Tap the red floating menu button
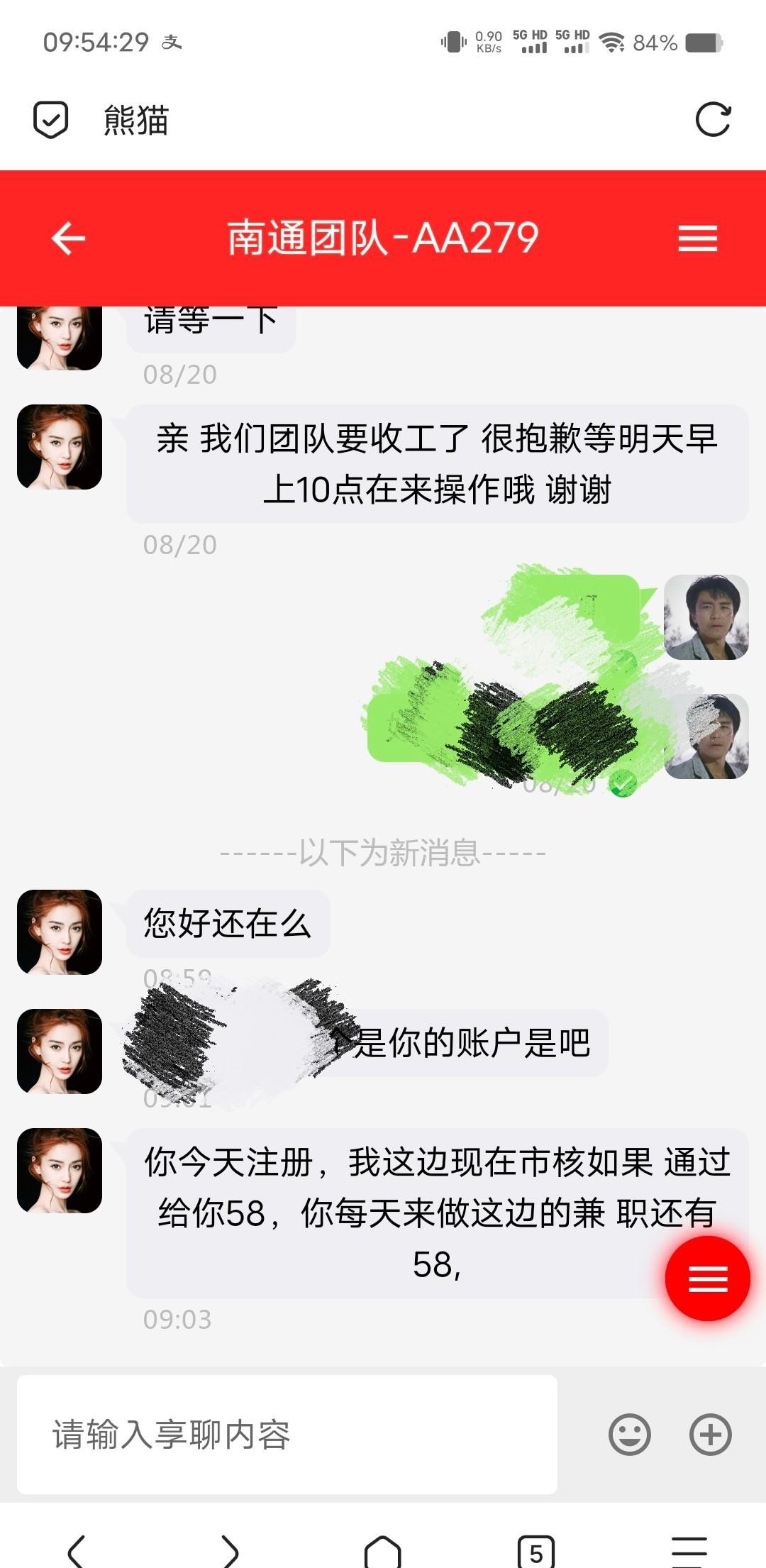766x1568 pixels. pyautogui.click(x=707, y=1279)
